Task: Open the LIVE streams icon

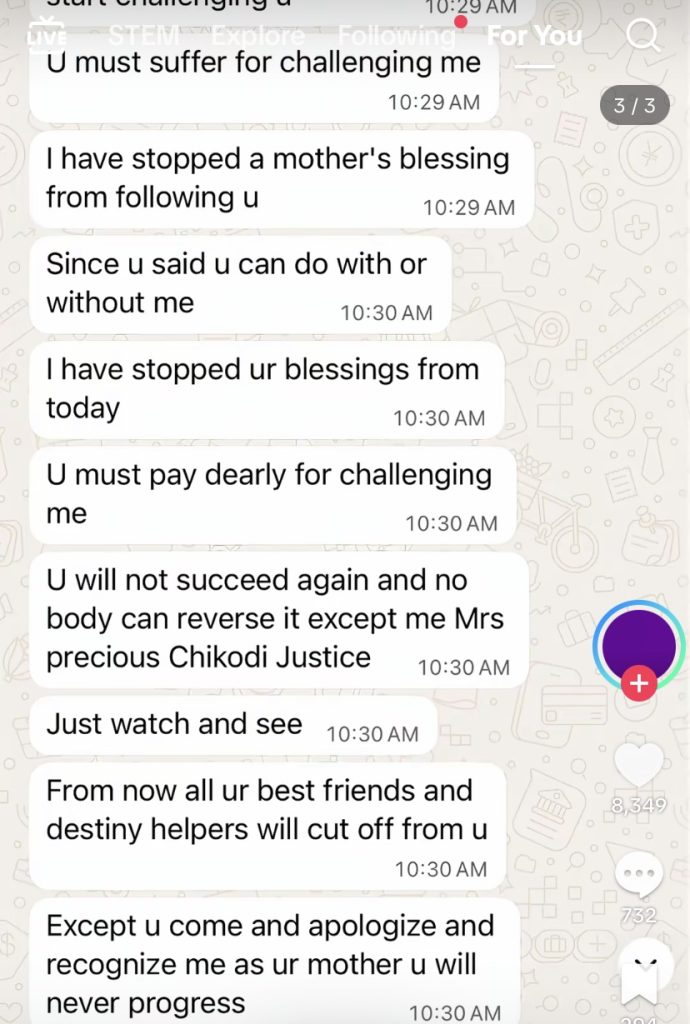Action: pyautogui.click(x=45, y=35)
